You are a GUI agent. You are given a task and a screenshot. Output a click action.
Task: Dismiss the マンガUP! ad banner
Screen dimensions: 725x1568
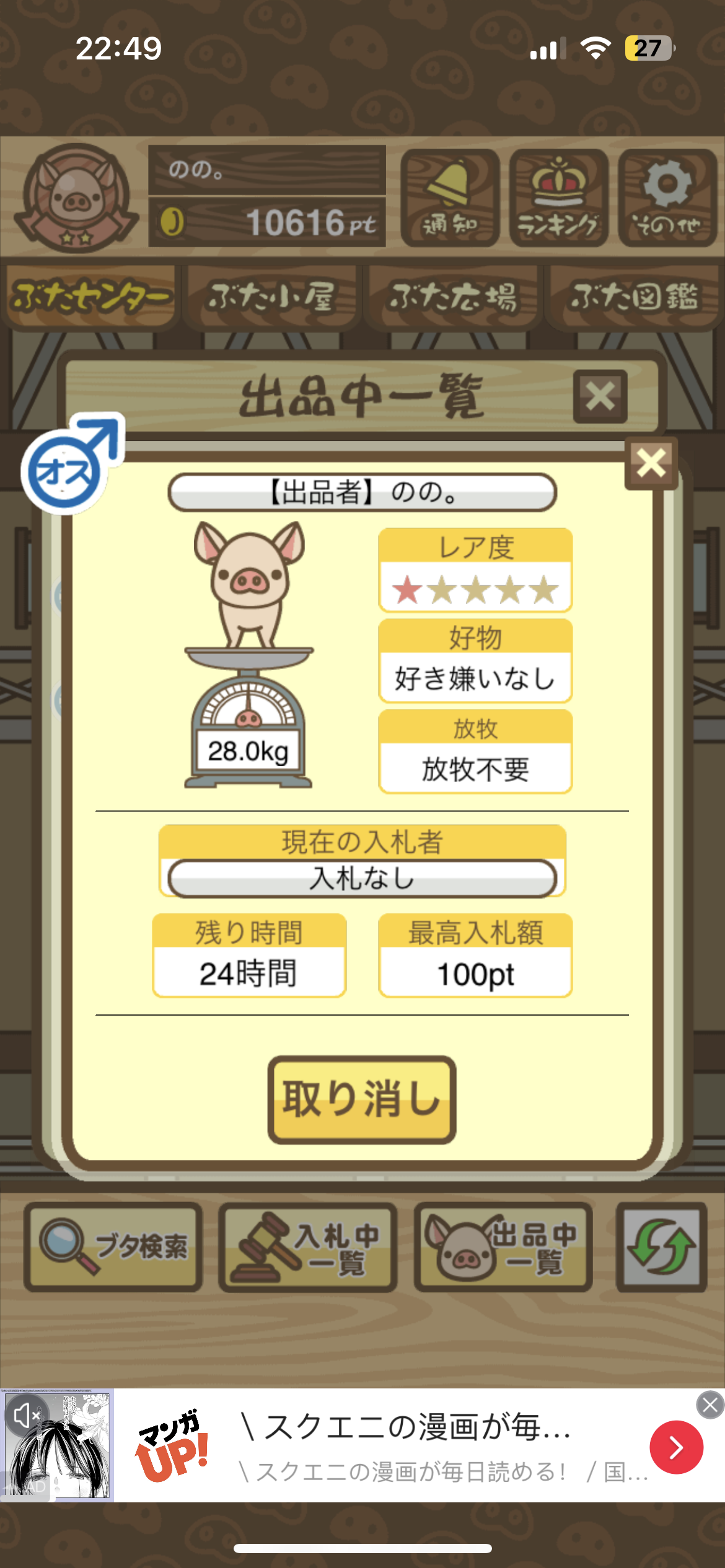click(710, 1405)
